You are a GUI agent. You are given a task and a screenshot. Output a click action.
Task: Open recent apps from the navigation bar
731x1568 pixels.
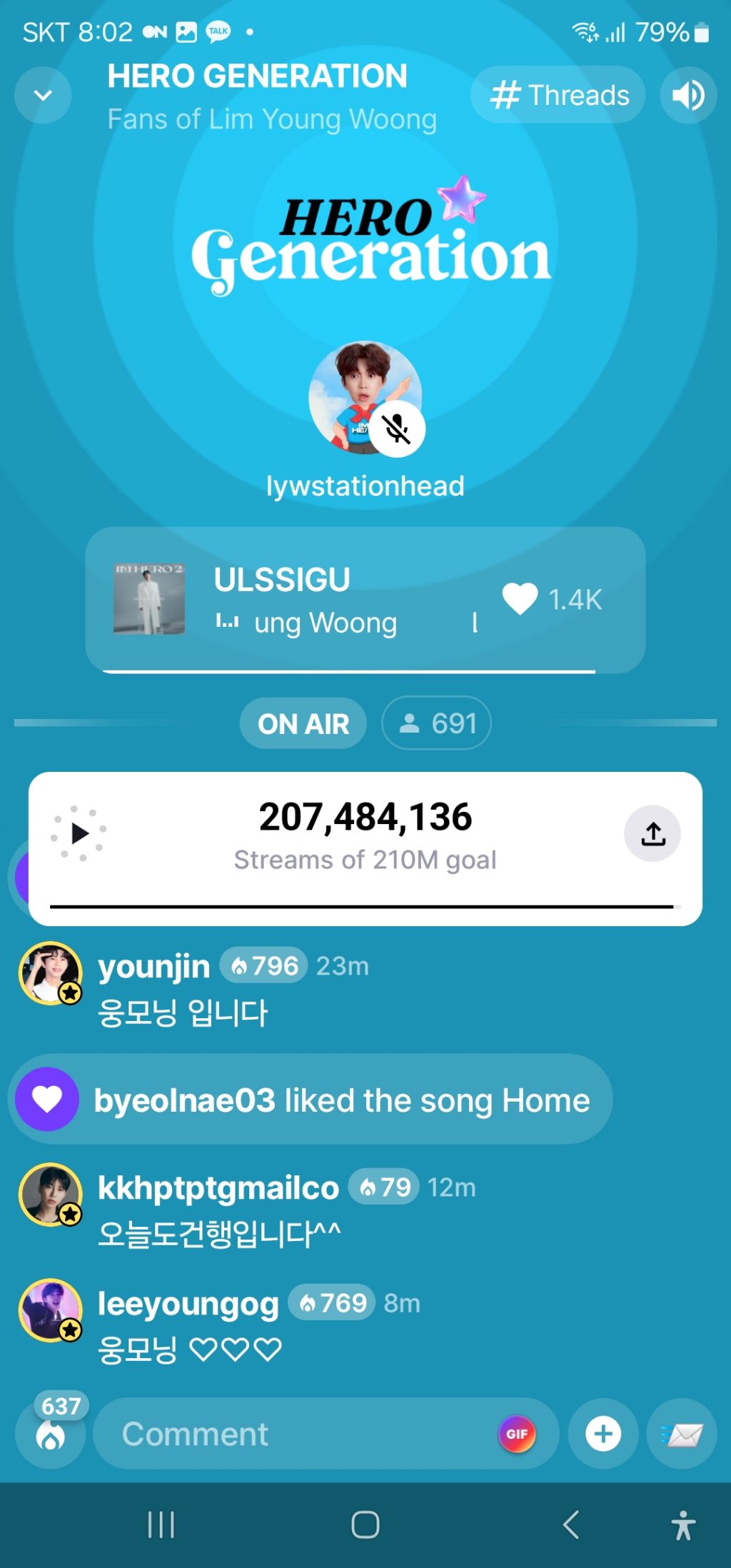[161, 1525]
